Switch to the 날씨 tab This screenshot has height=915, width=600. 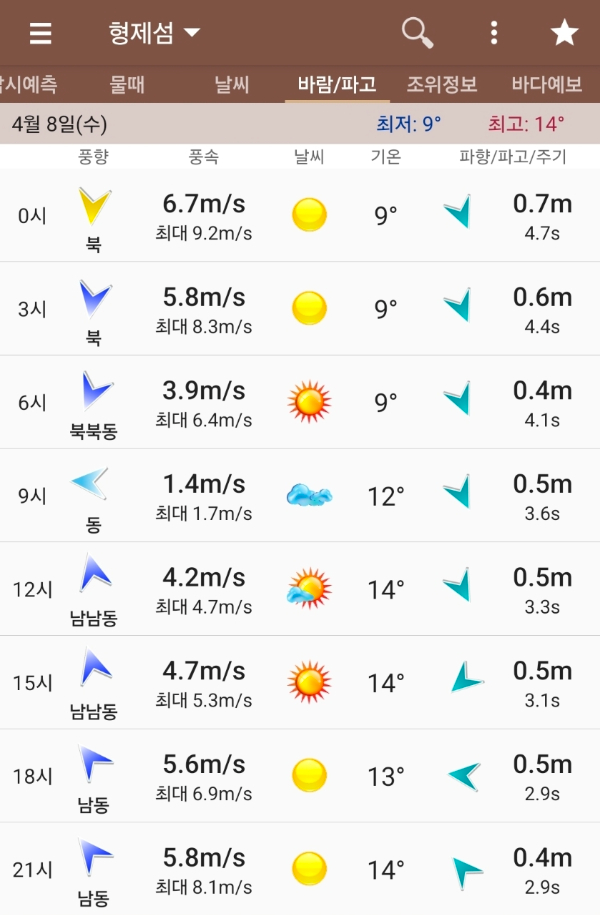click(x=232, y=84)
